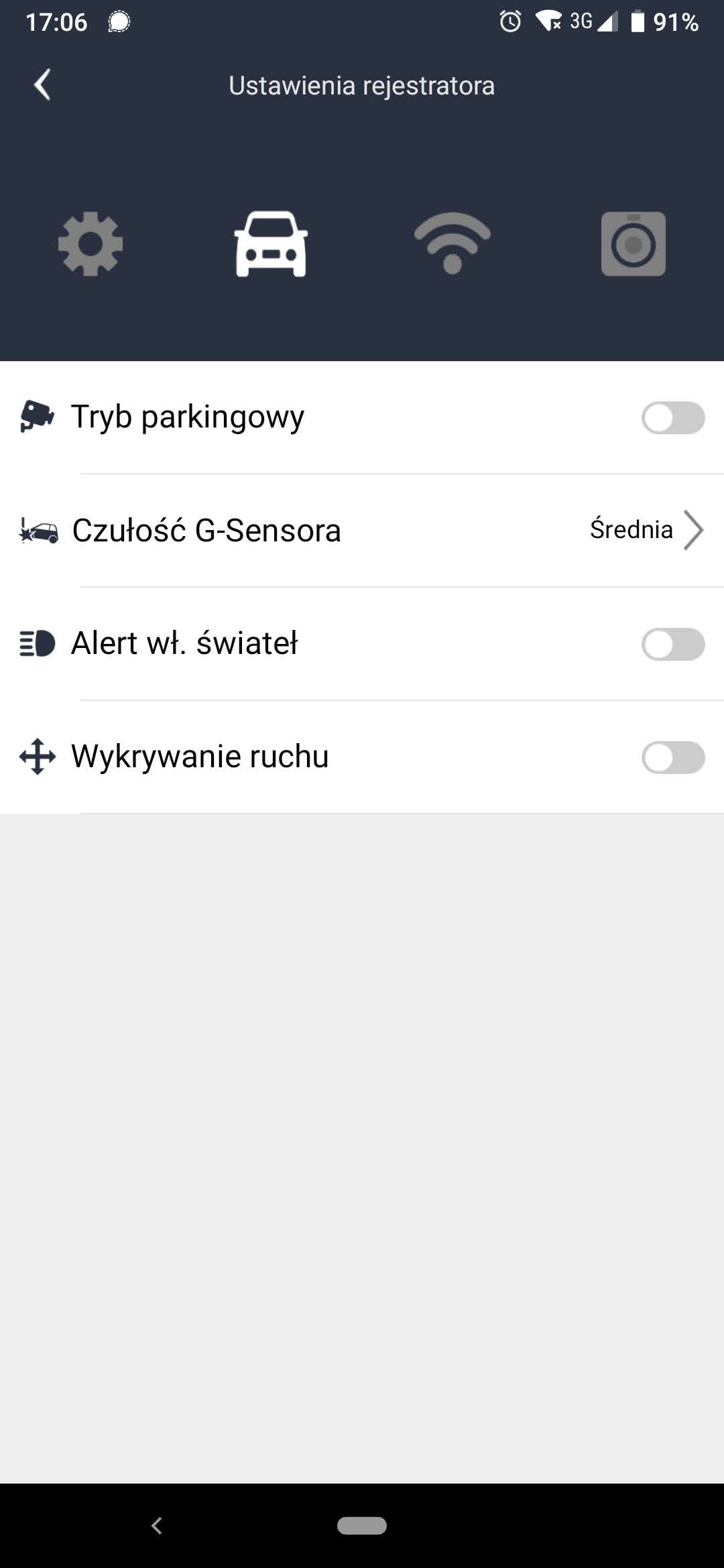The width and height of the screenshot is (724, 1568).
Task: Toggle Wykrywanie ruchu on
Action: tap(672, 758)
